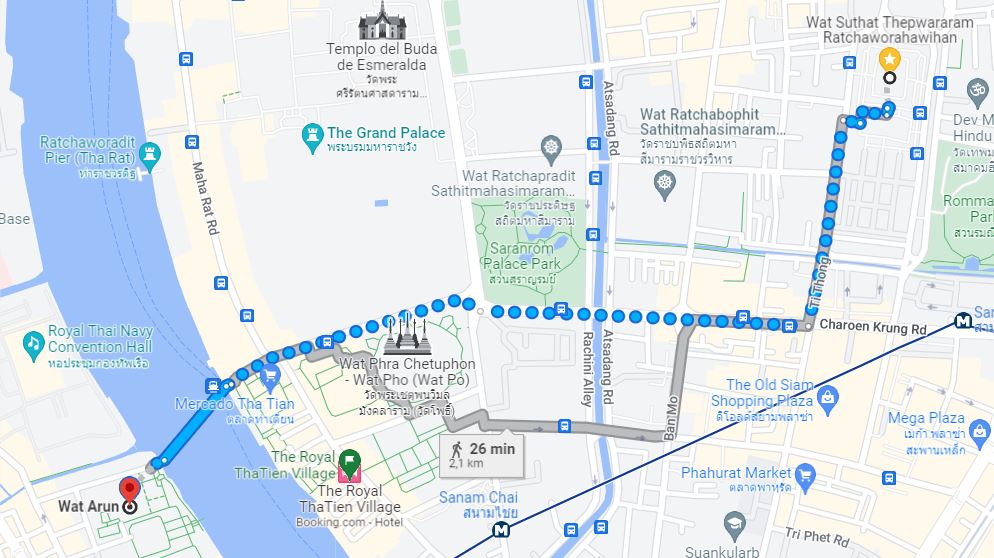Viewport: 994px width, 558px height.
Task: Open Wat Ratchabophit temple marker
Action: (663, 183)
